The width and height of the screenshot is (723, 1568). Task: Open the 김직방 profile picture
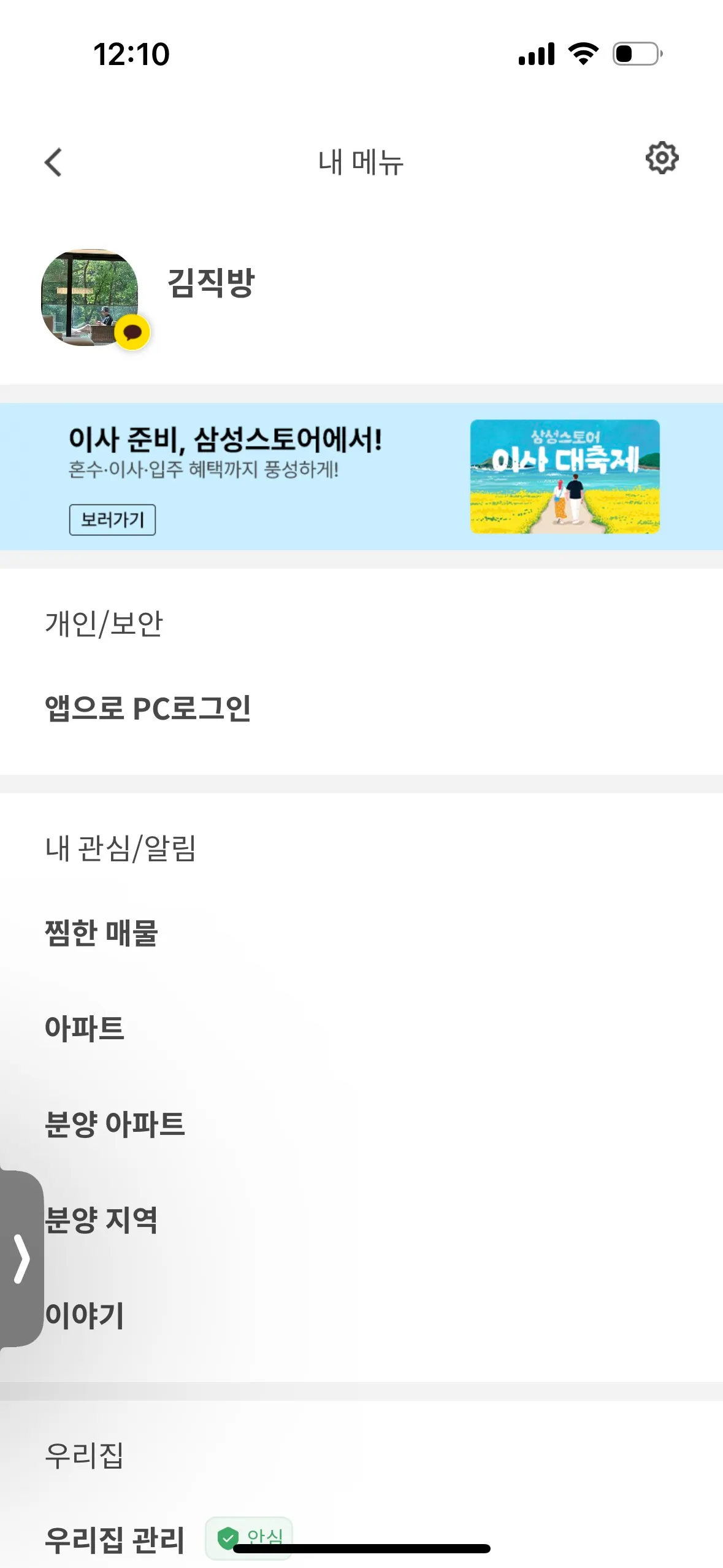coord(90,298)
